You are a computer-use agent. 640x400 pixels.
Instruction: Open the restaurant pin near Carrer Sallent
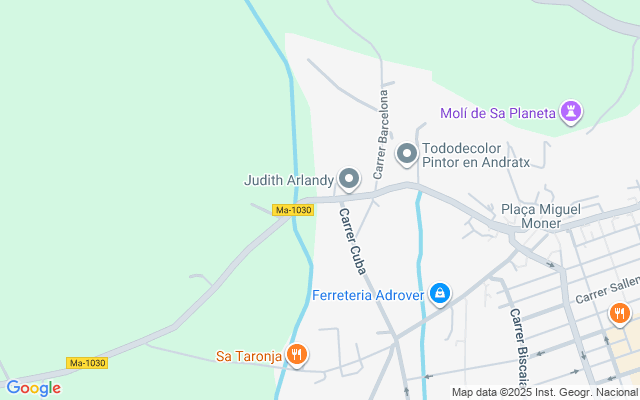pos(620,315)
